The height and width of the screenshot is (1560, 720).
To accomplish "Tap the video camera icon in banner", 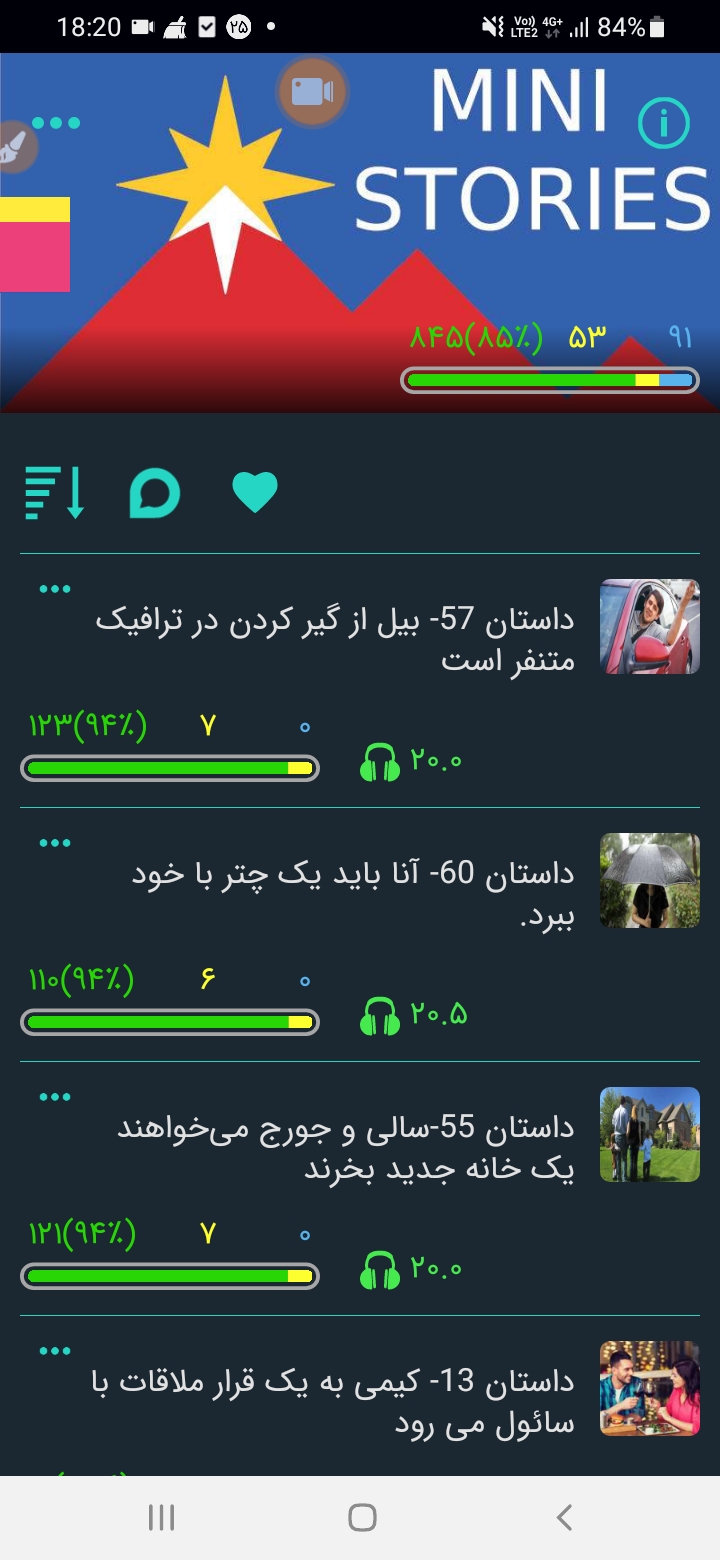I will point(312,92).
